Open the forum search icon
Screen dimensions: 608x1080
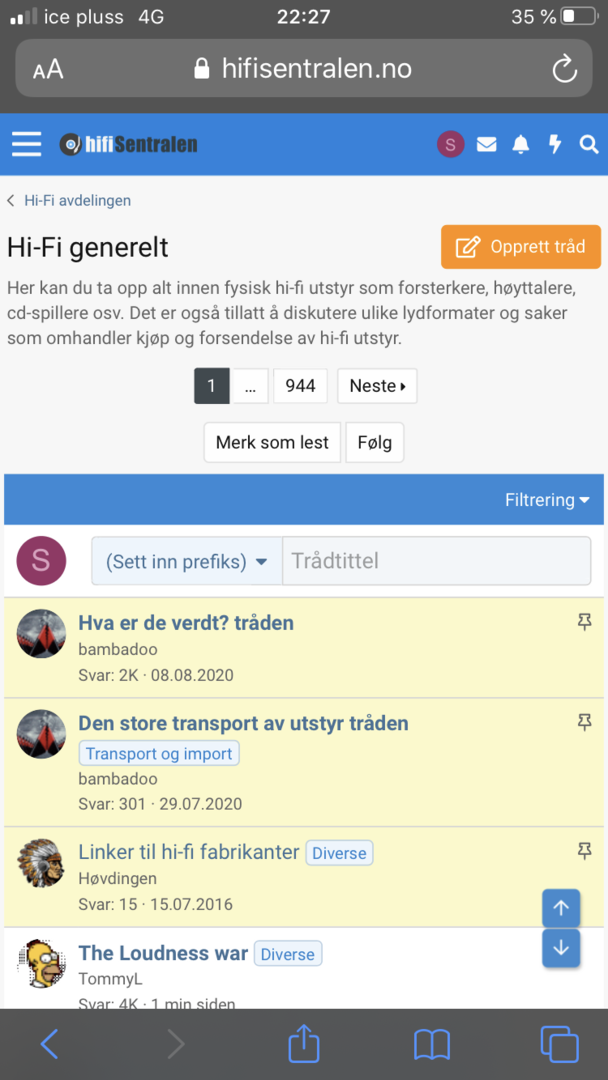click(589, 145)
